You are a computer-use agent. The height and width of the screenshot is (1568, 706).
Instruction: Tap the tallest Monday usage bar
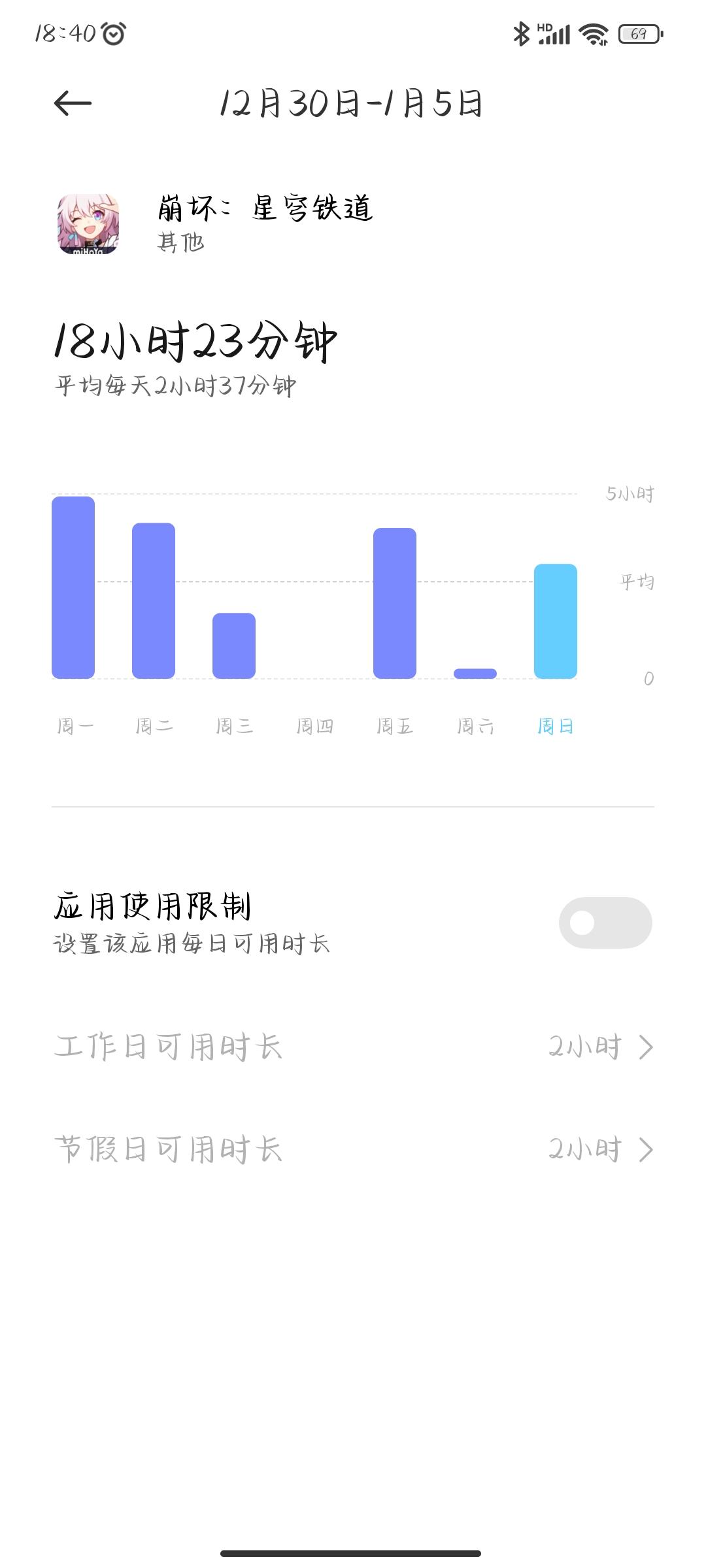click(x=74, y=588)
